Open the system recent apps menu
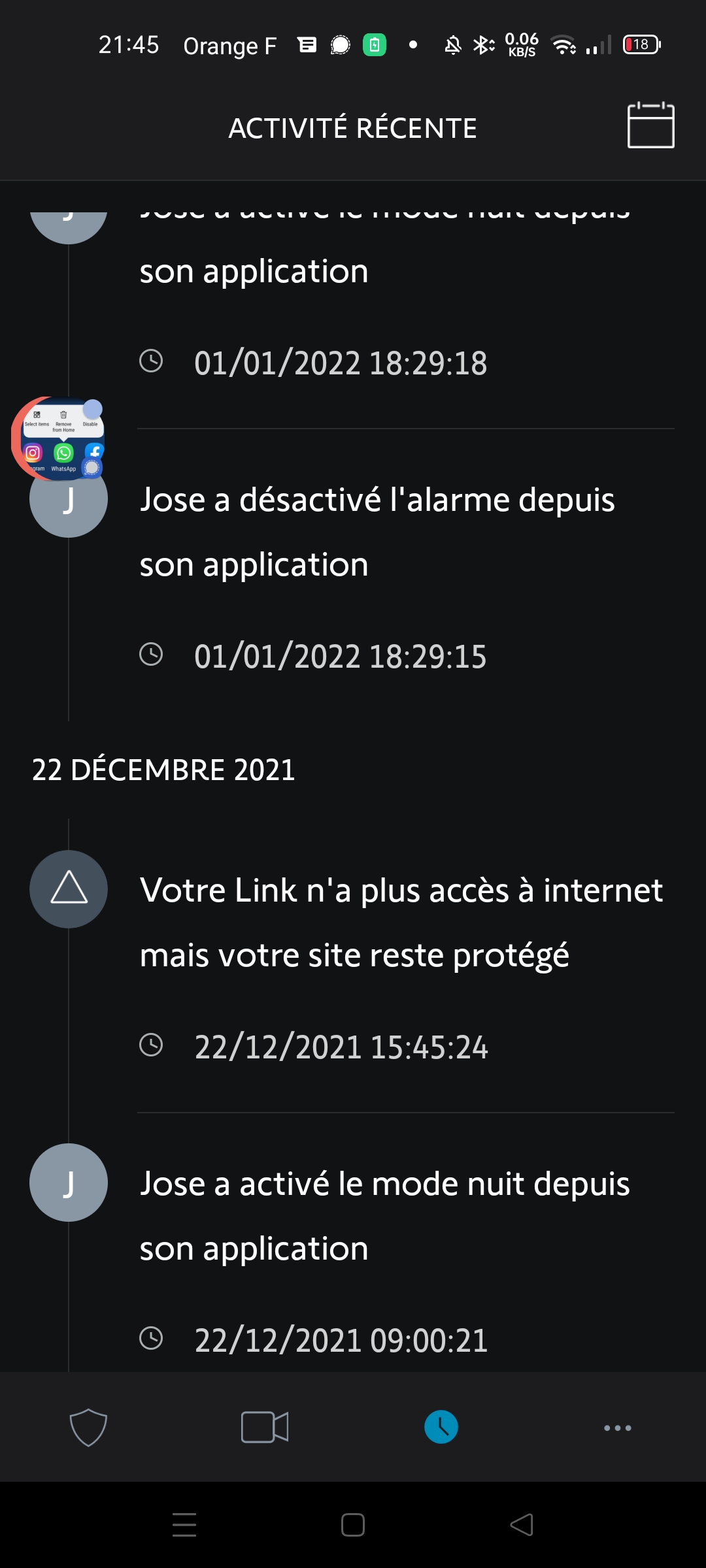706x1568 pixels. pos(184,1525)
